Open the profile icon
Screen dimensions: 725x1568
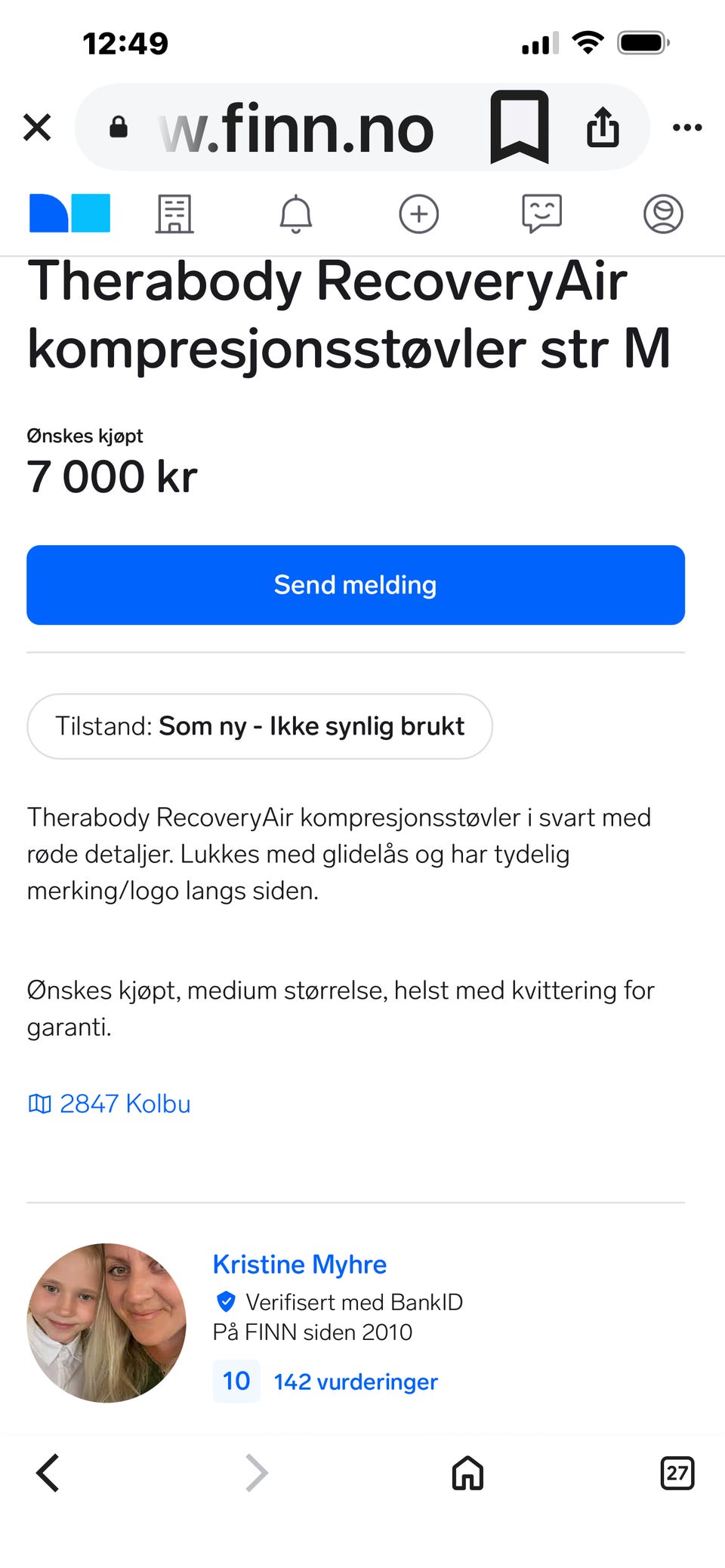(x=663, y=214)
